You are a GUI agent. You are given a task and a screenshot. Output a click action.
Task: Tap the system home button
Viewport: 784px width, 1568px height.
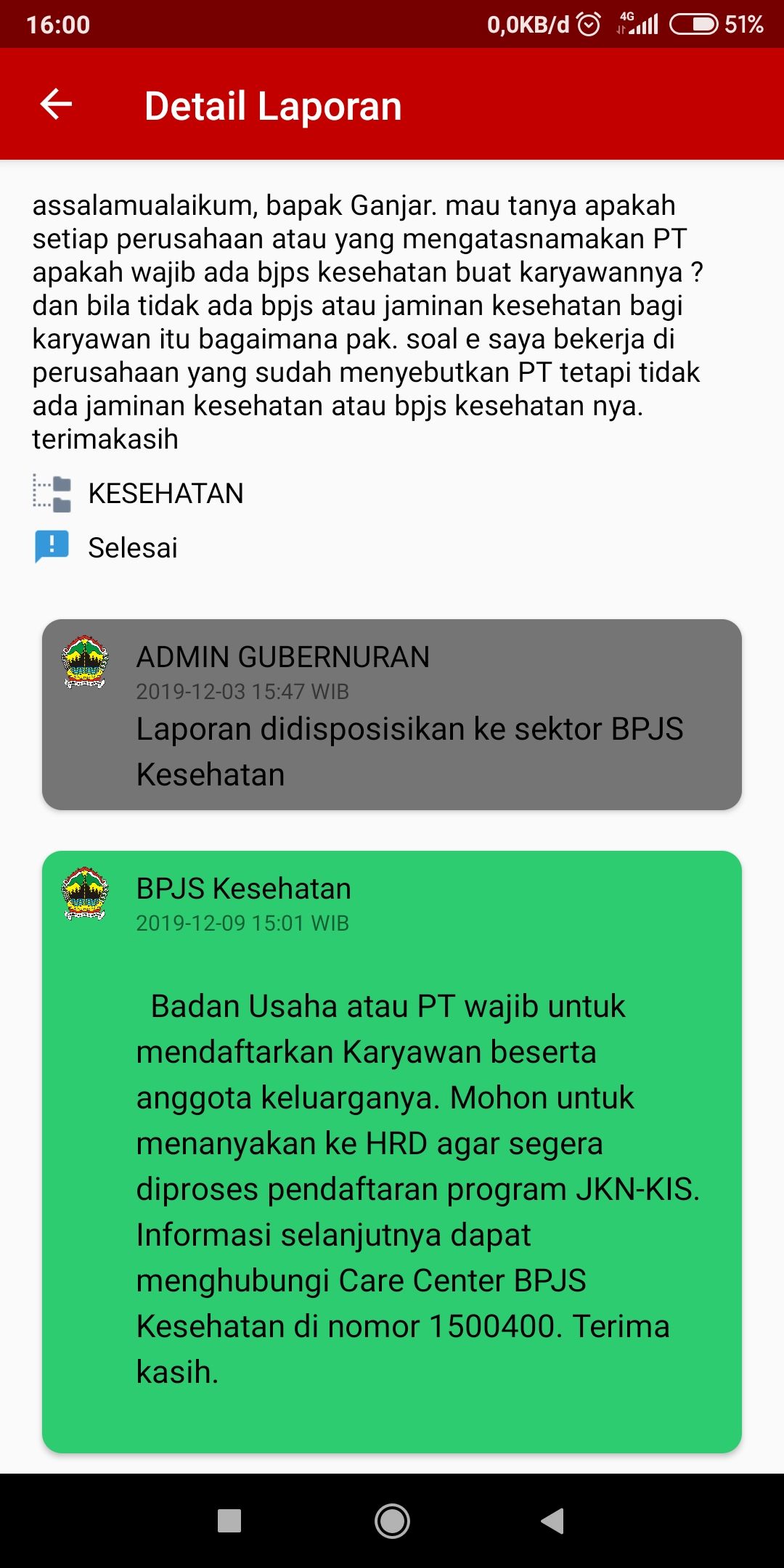[x=392, y=1520]
